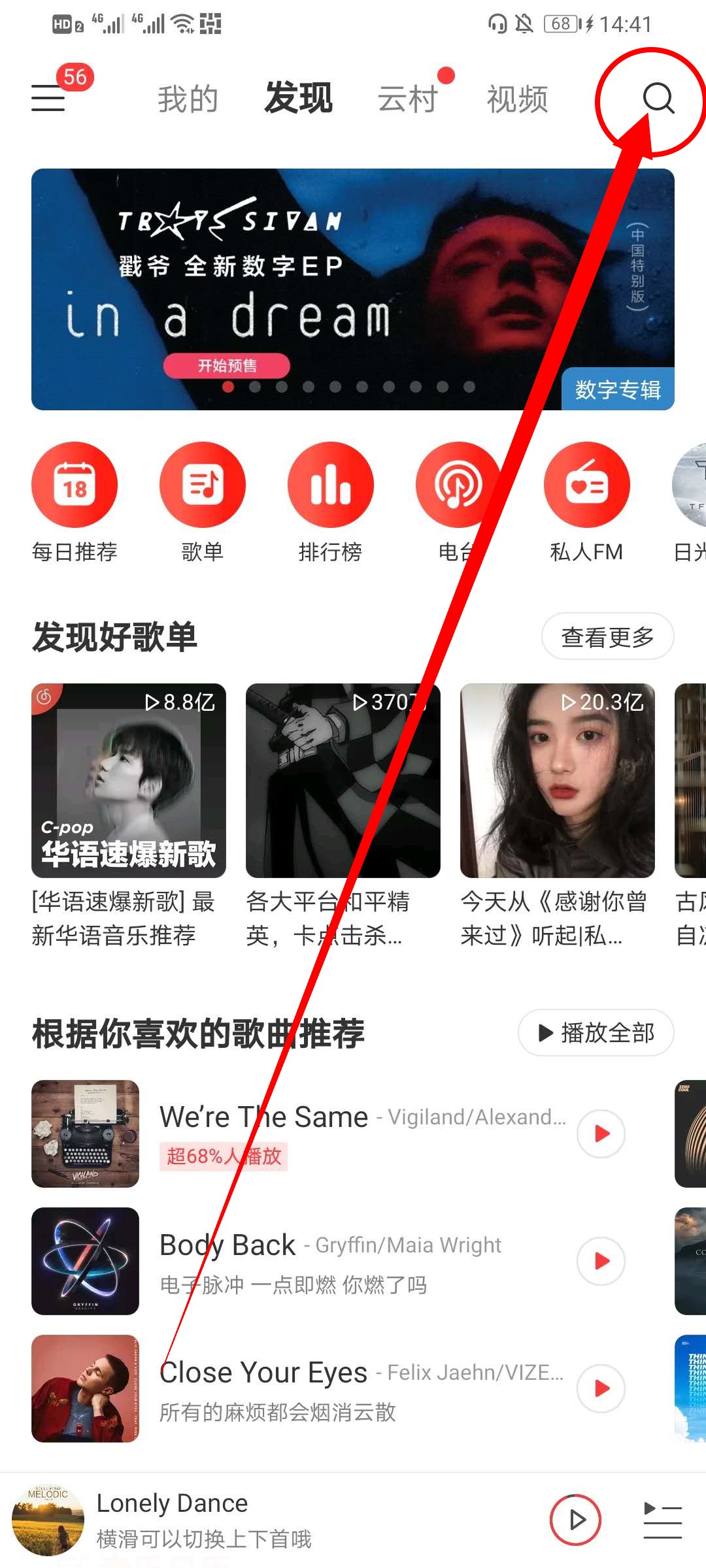
Task: Play the song We're The Same
Action: [x=601, y=1134]
